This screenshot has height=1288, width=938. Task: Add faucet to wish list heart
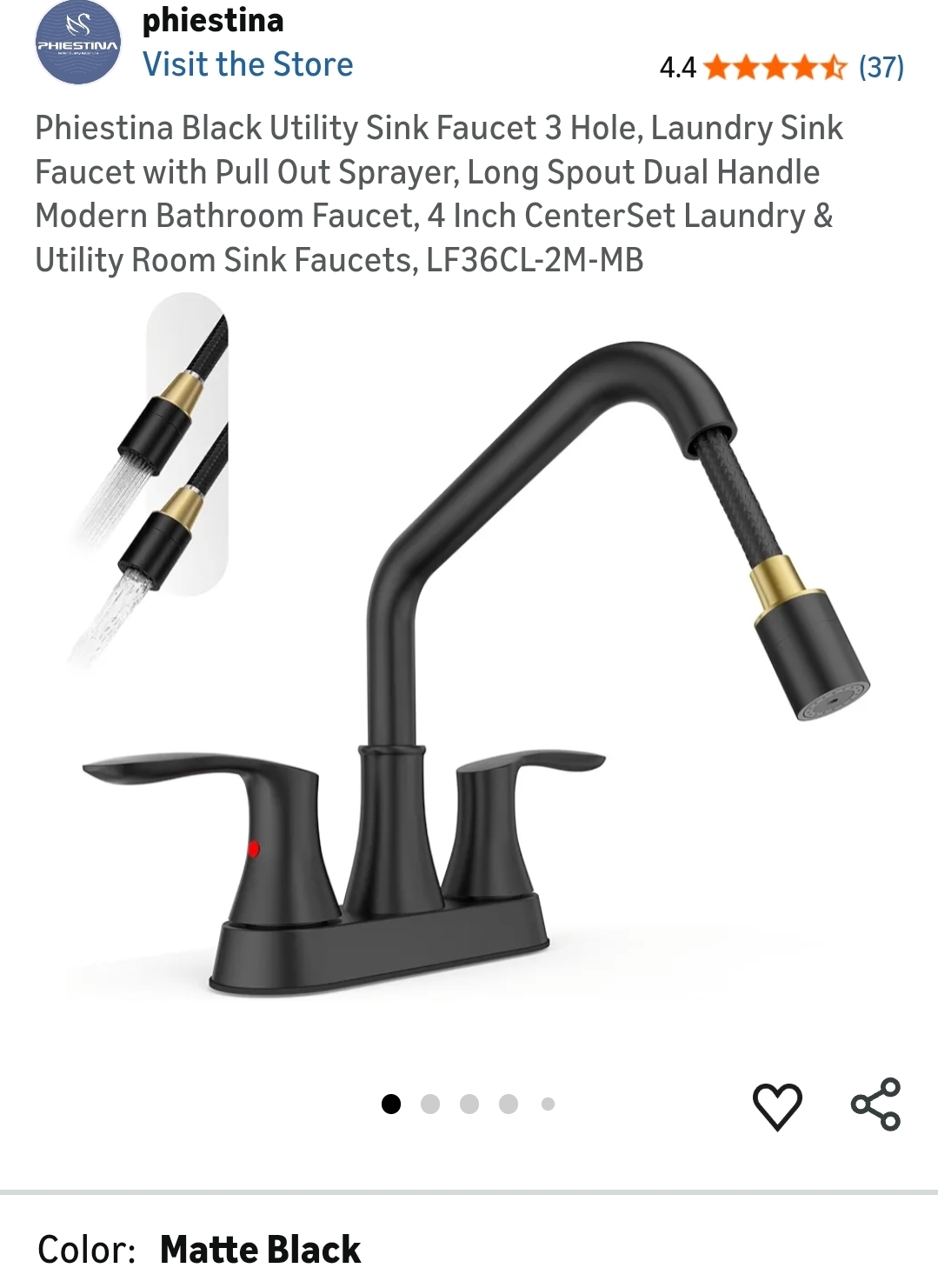click(776, 1104)
